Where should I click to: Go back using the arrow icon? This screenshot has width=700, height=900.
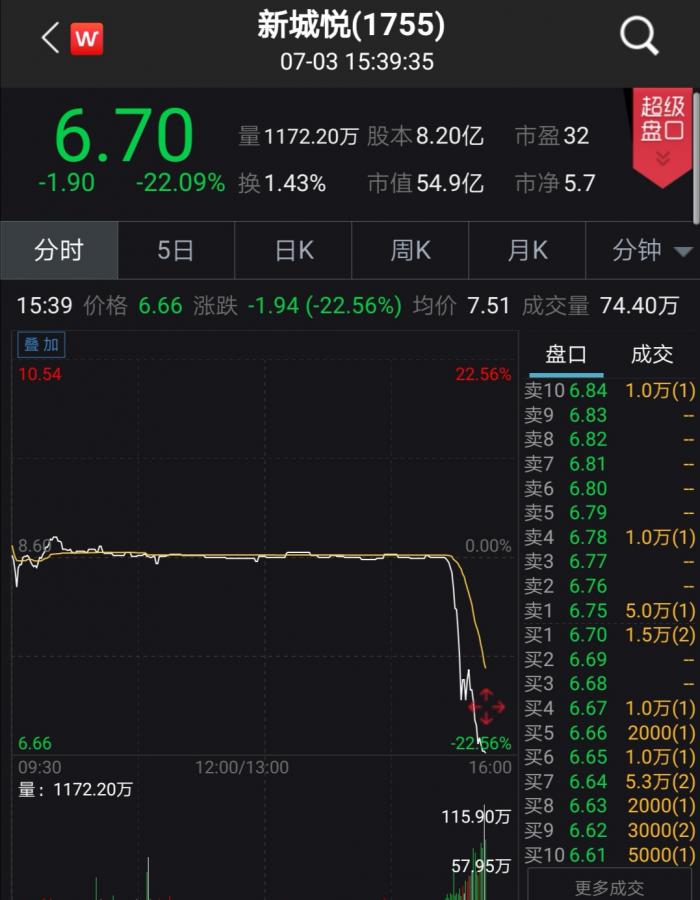point(50,38)
